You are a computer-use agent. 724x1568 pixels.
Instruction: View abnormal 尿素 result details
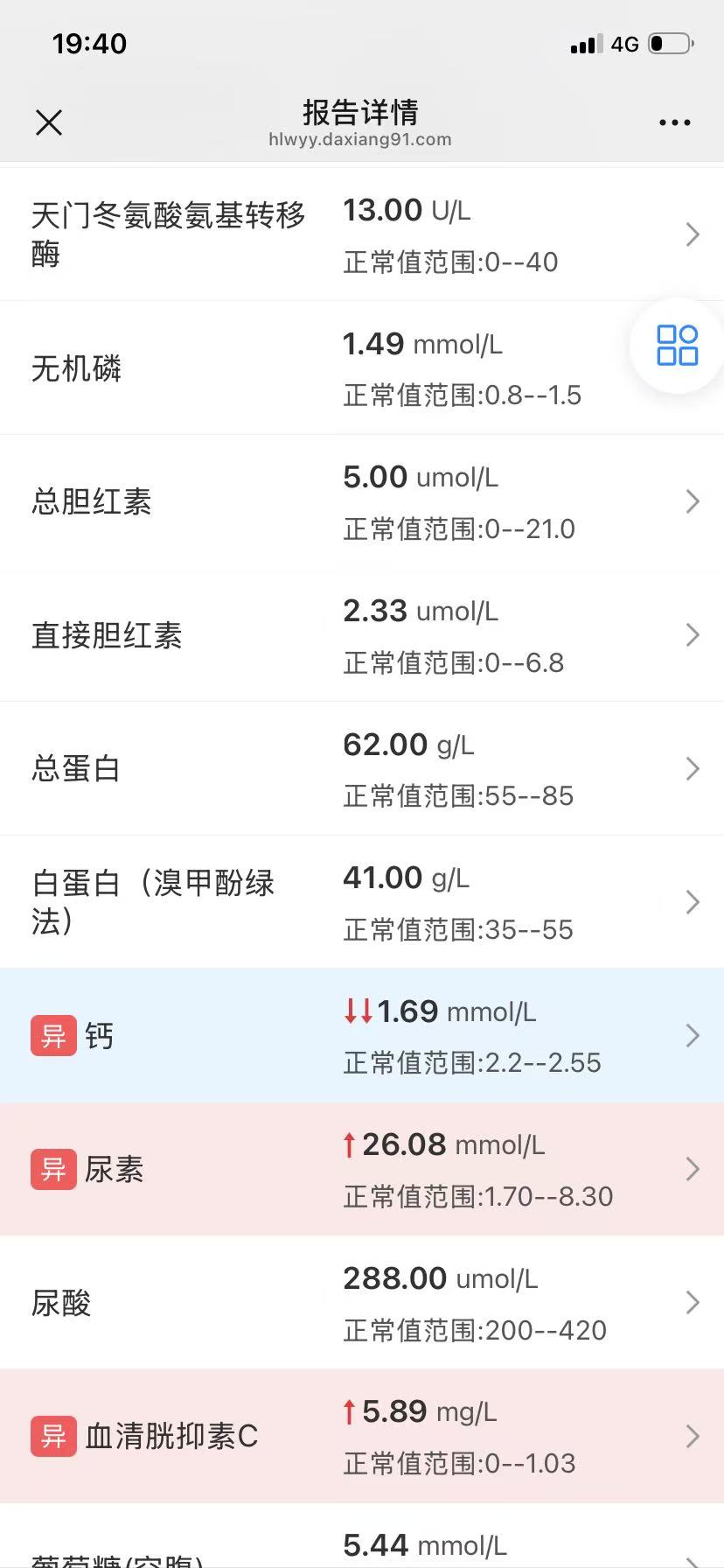[362, 1169]
